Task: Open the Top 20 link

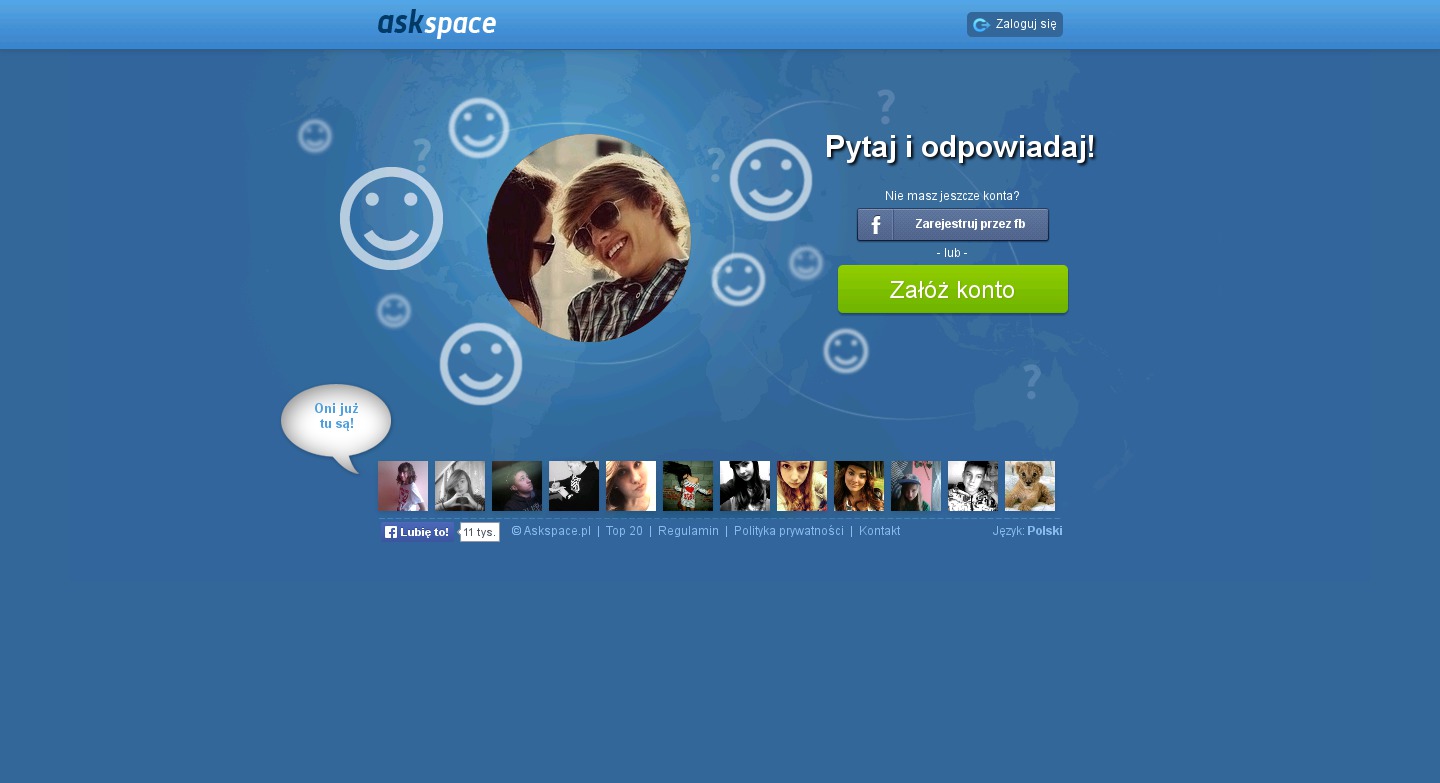Action: (x=624, y=531)
